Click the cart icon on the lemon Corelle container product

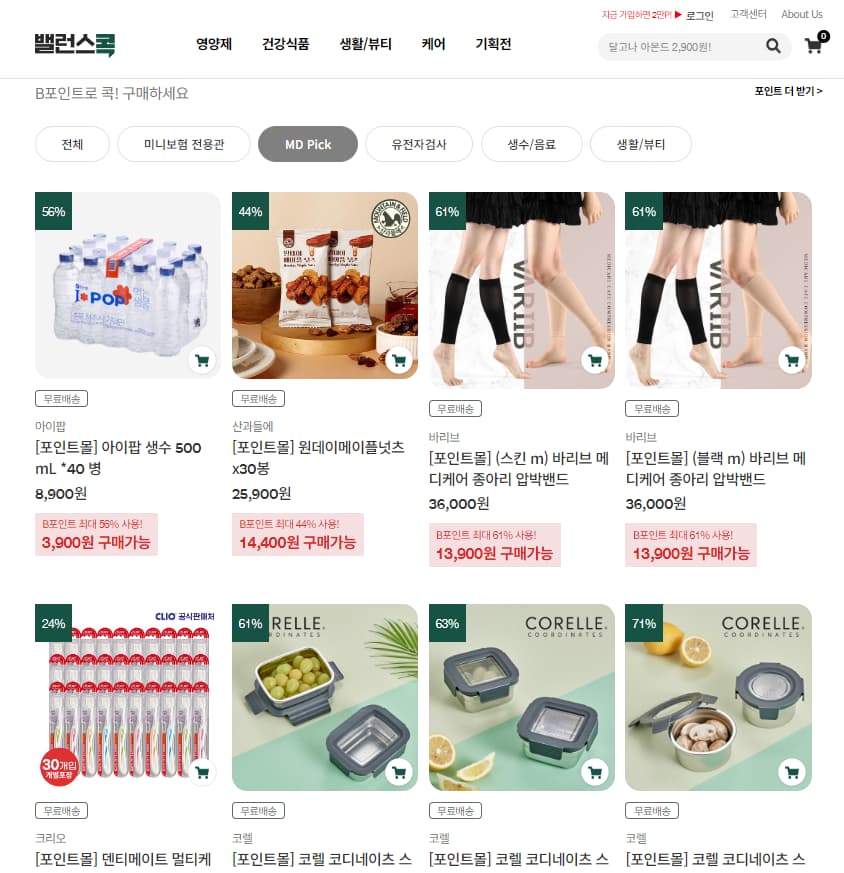point(595,772)
